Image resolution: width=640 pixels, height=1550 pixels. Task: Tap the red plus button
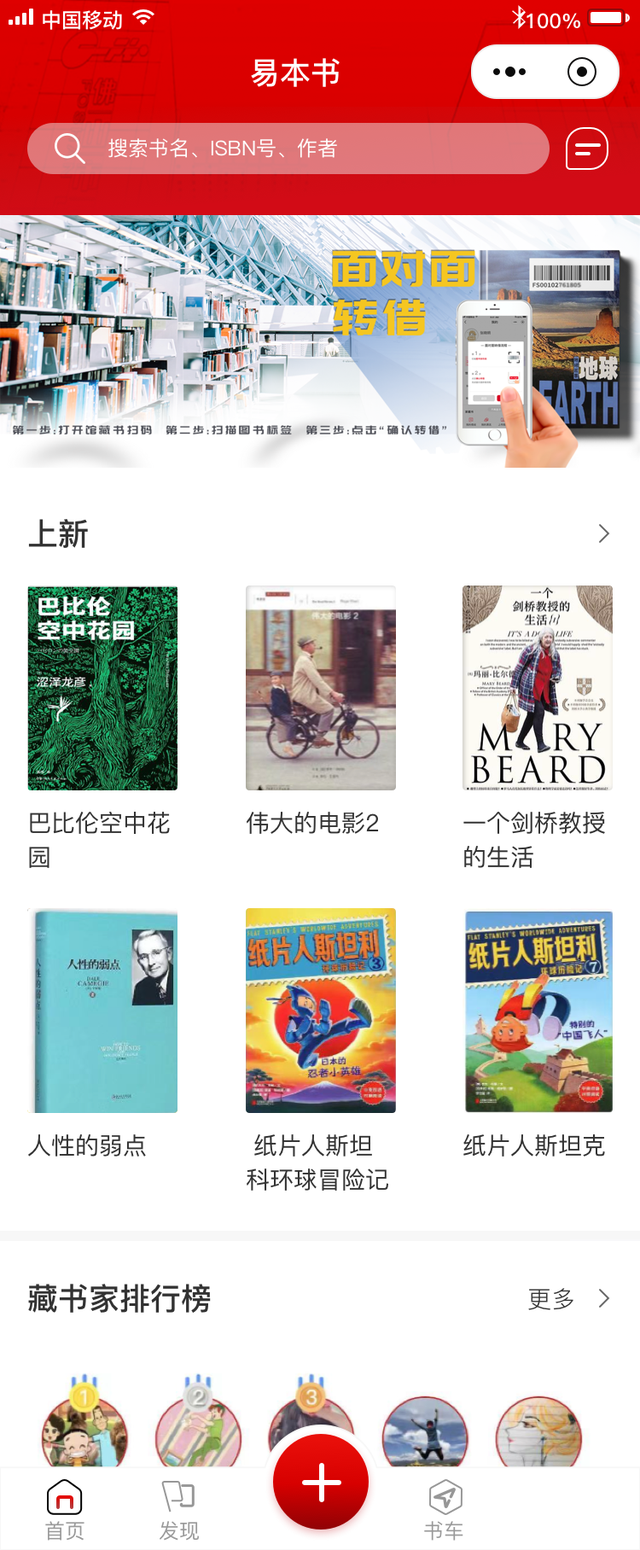point(321,1483)
